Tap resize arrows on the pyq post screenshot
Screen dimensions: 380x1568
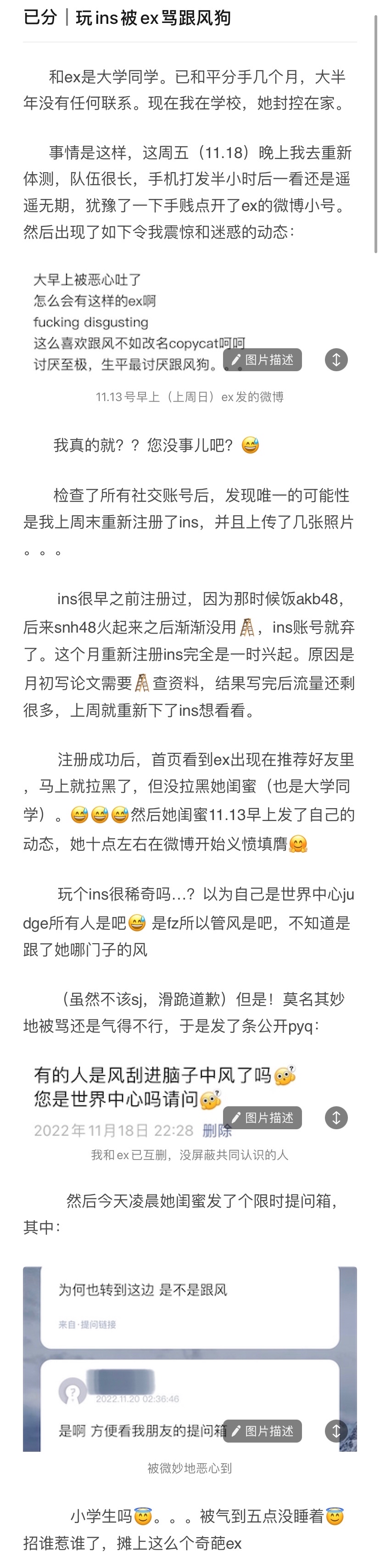(335, 1118)
